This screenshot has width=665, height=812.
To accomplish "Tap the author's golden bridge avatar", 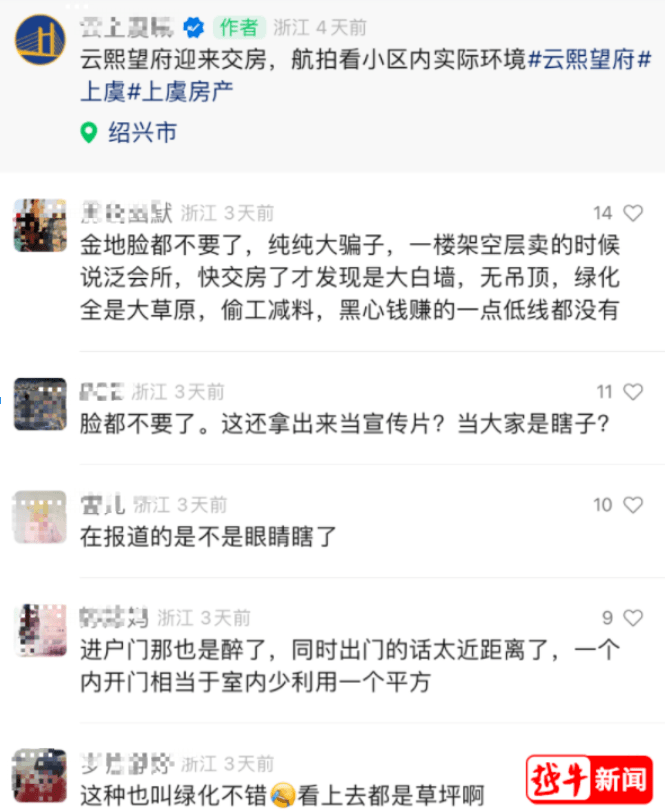I will click(x=40, y=41).
